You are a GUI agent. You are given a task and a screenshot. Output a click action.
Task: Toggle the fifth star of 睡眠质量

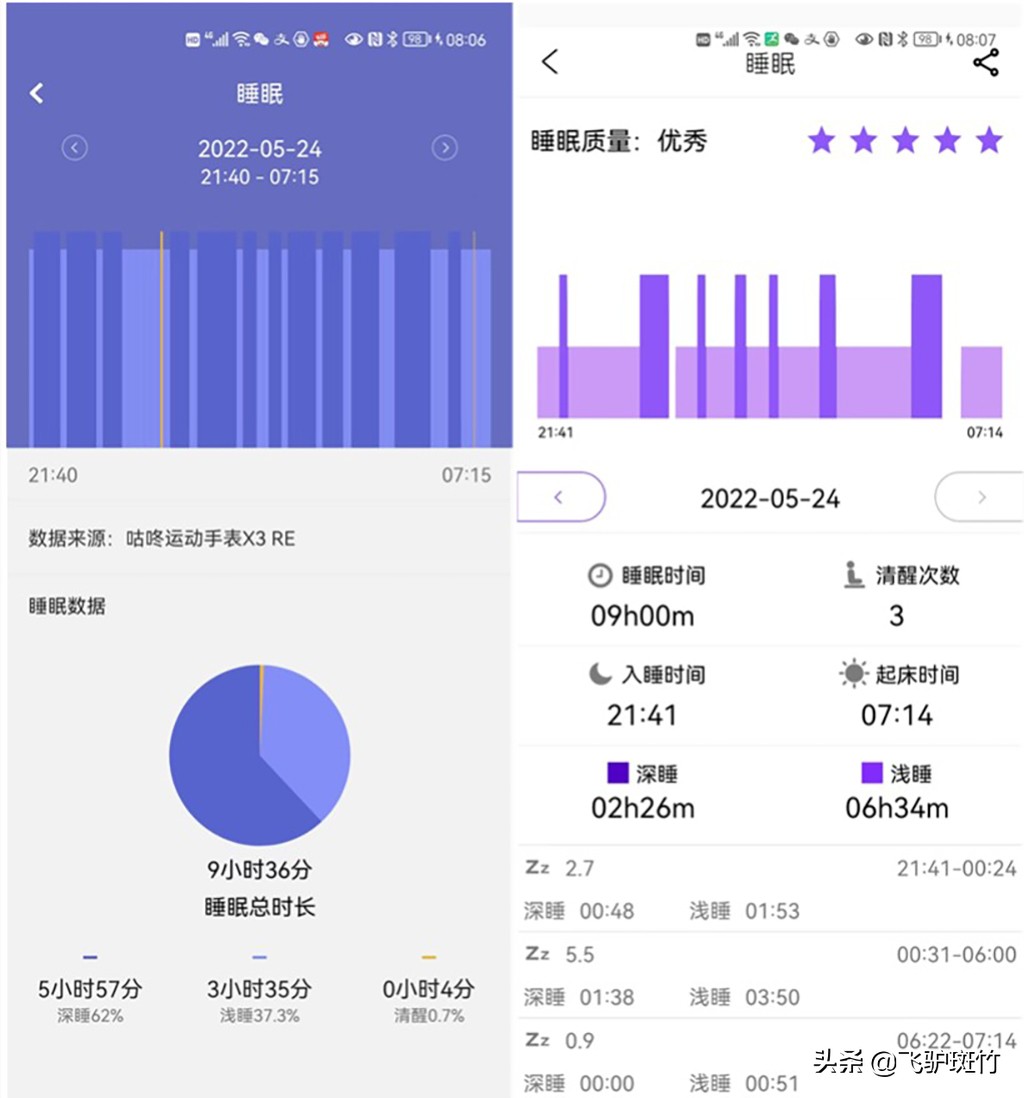(988, 141)
